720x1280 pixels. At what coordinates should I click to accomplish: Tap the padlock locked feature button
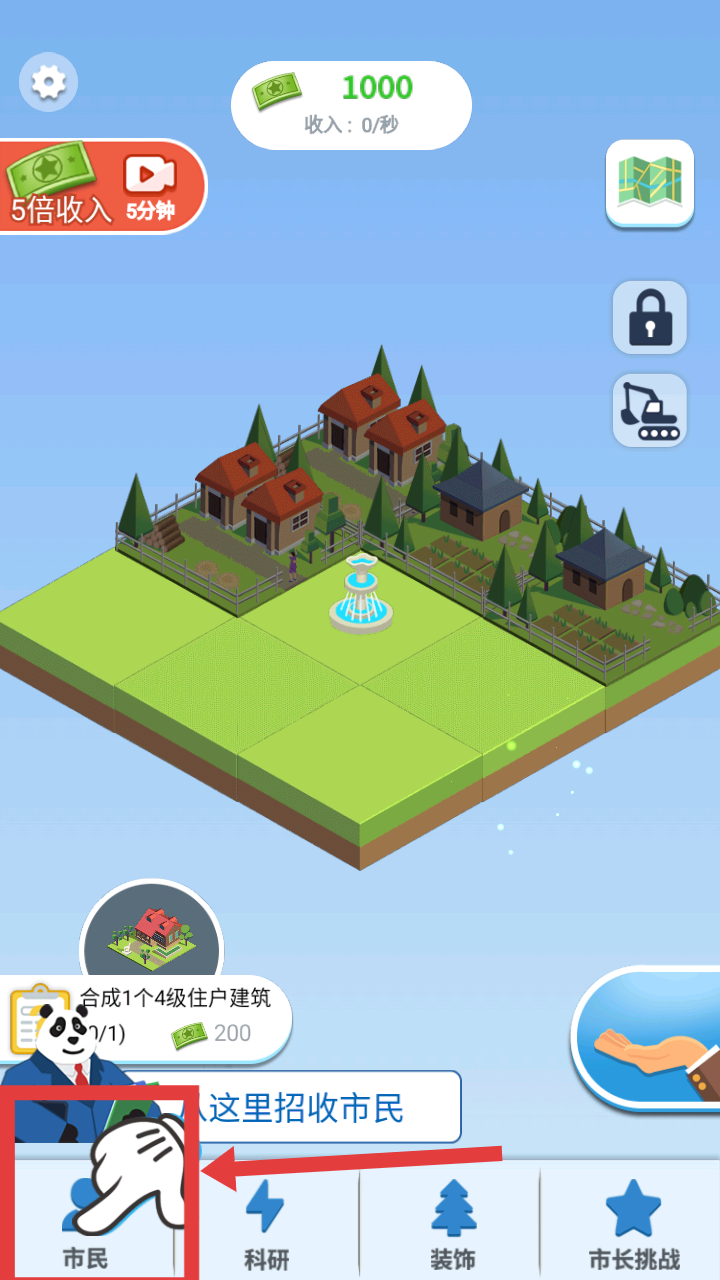pos(650,317)
